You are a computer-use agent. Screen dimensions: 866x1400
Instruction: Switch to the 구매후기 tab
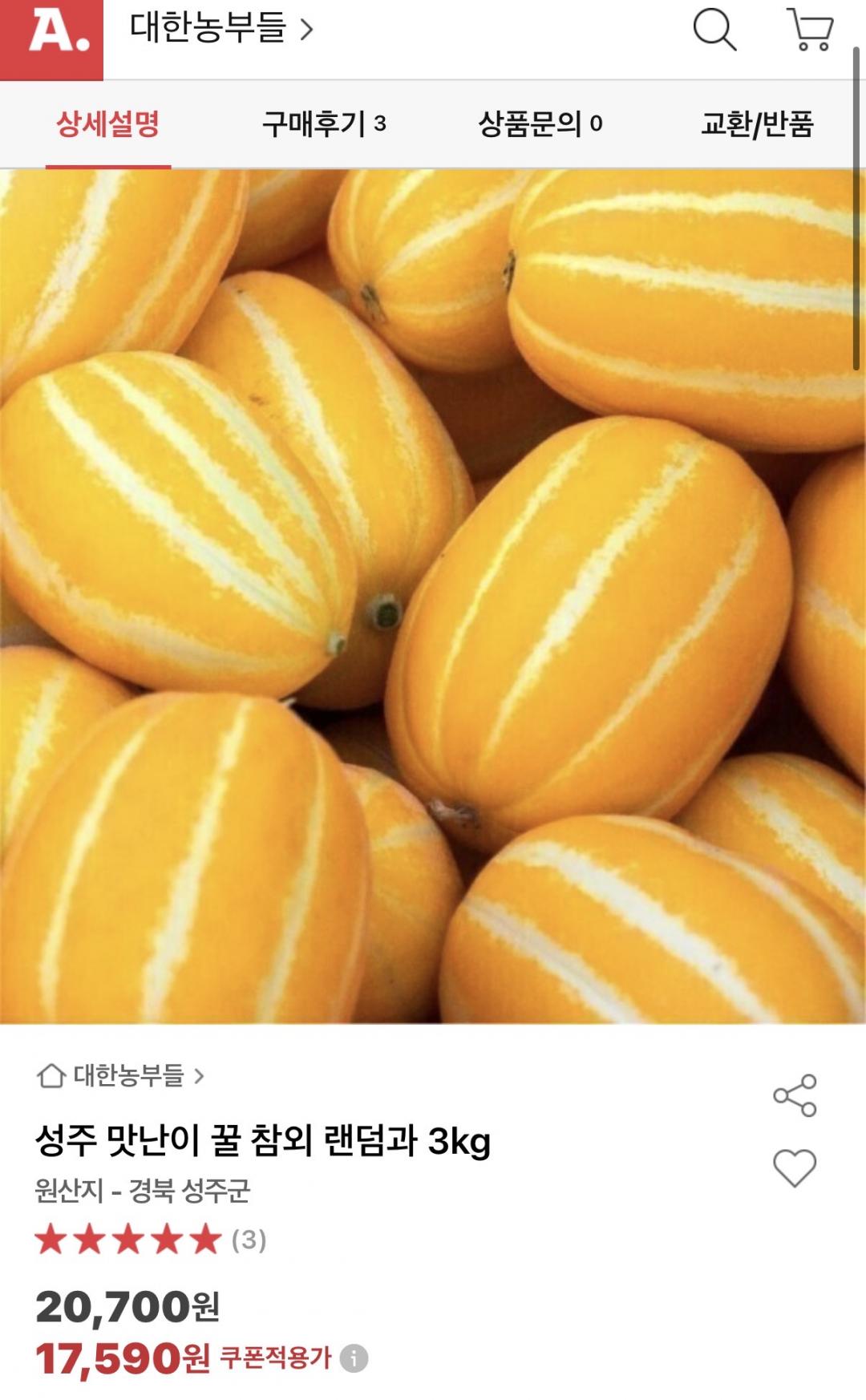point(324,124)
